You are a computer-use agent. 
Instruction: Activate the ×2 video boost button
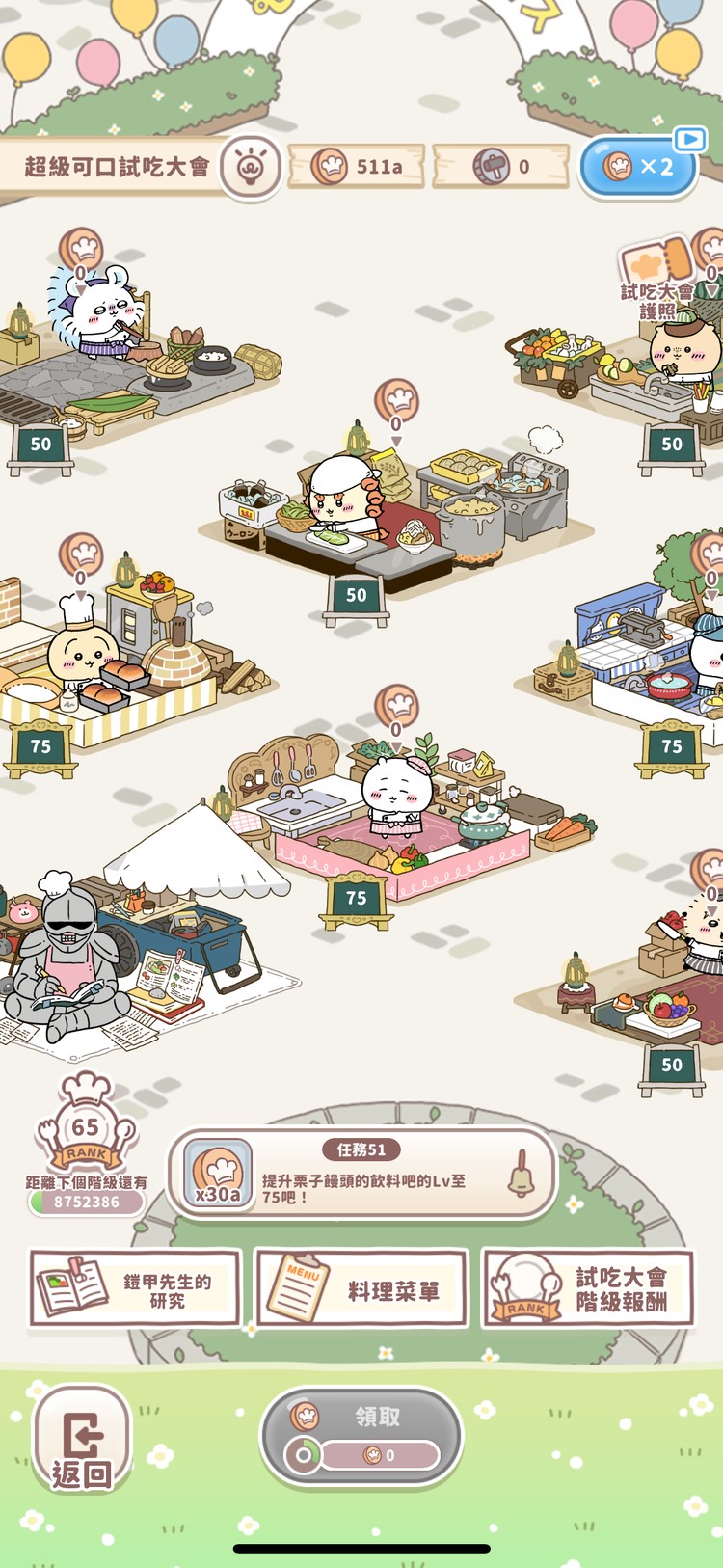(638, 167)
